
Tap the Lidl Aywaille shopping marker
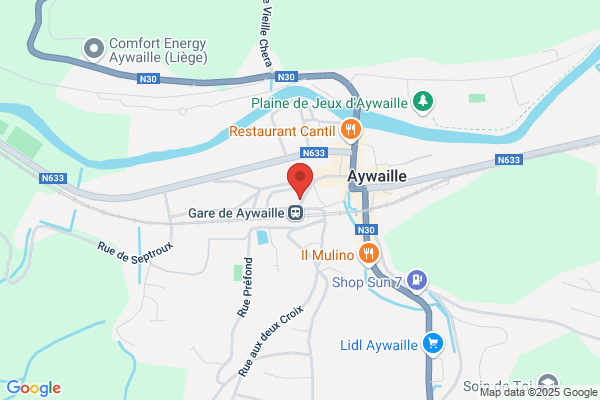coord(433,344)
